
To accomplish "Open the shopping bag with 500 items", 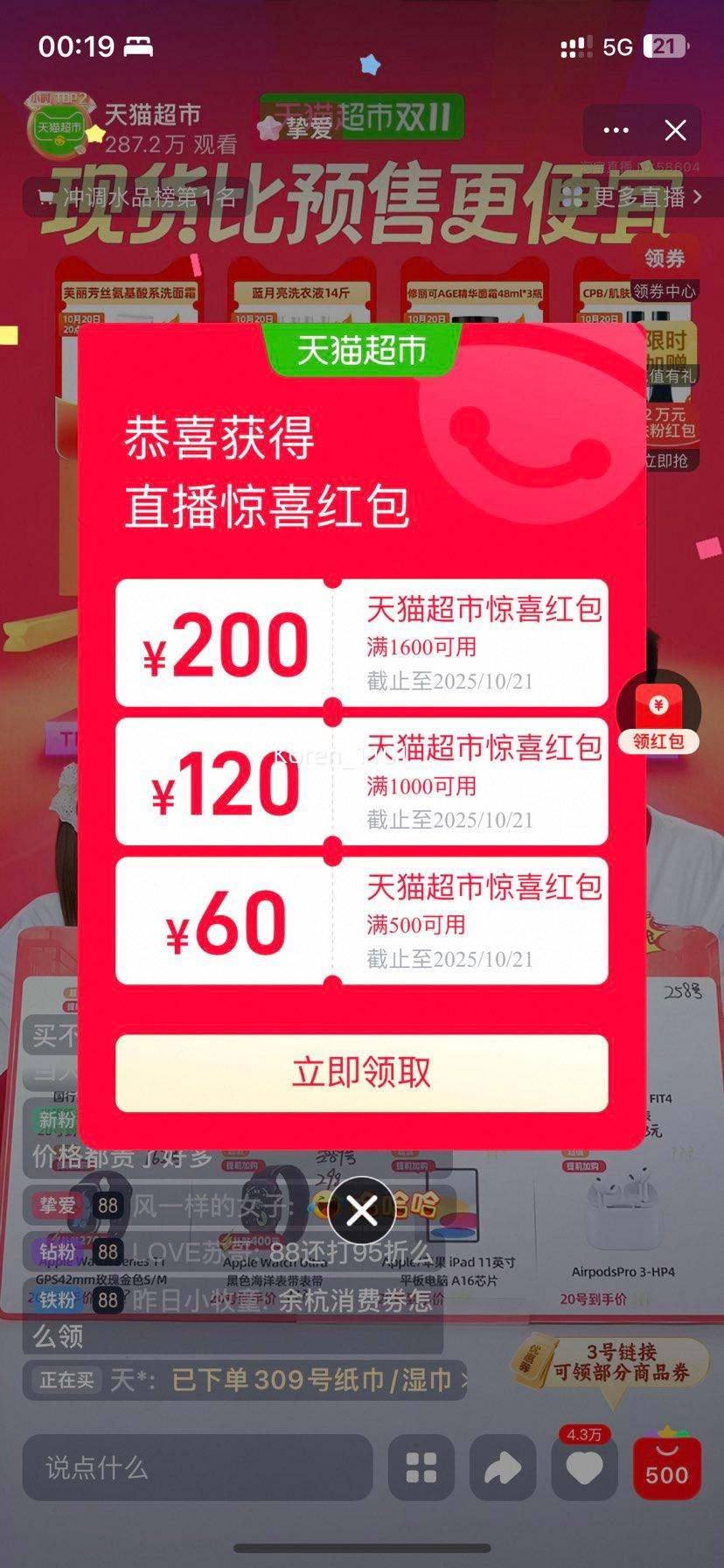I will point(666,1467).
